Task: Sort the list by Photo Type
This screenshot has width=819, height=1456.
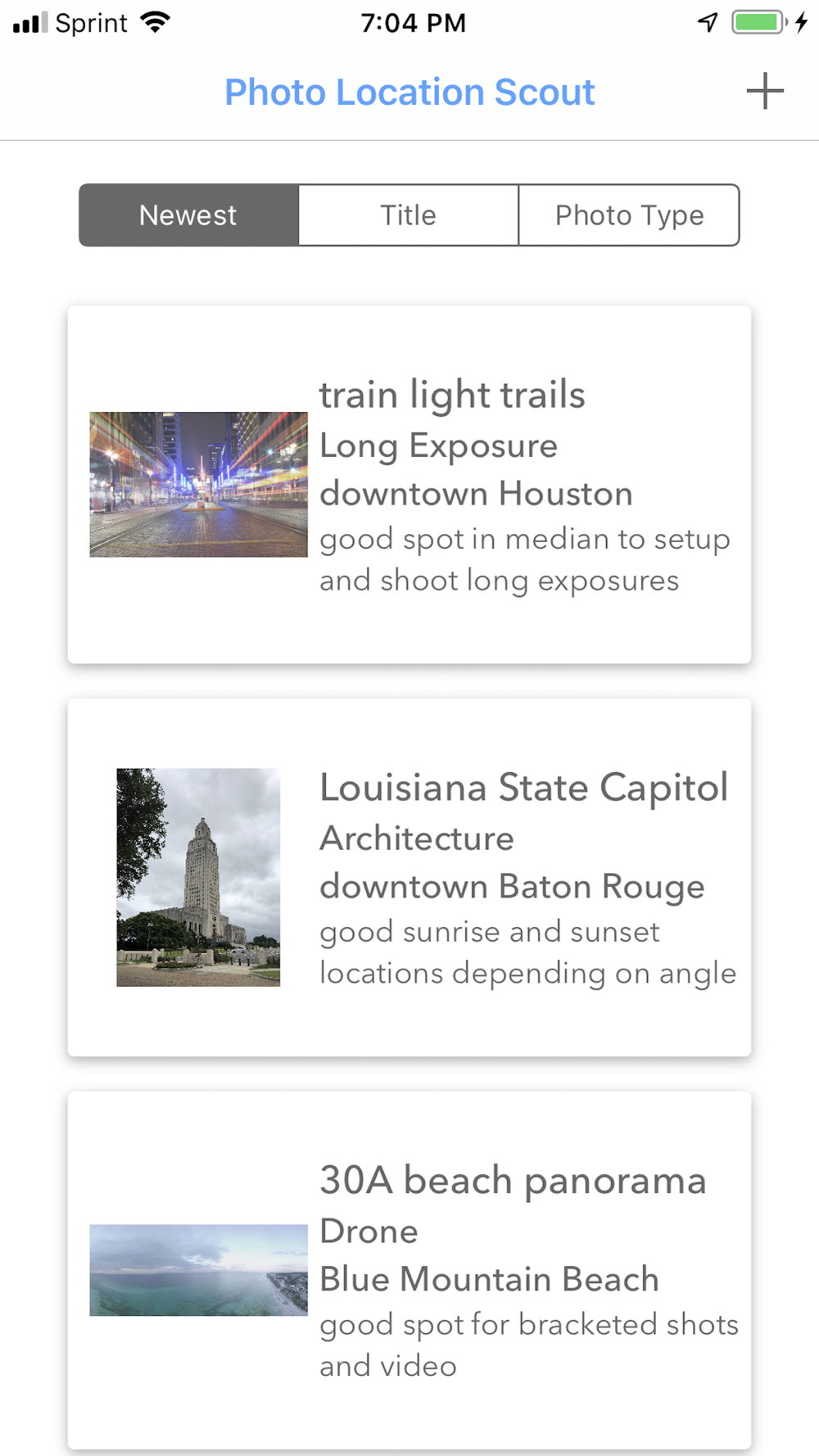Action: pos(629,215)
